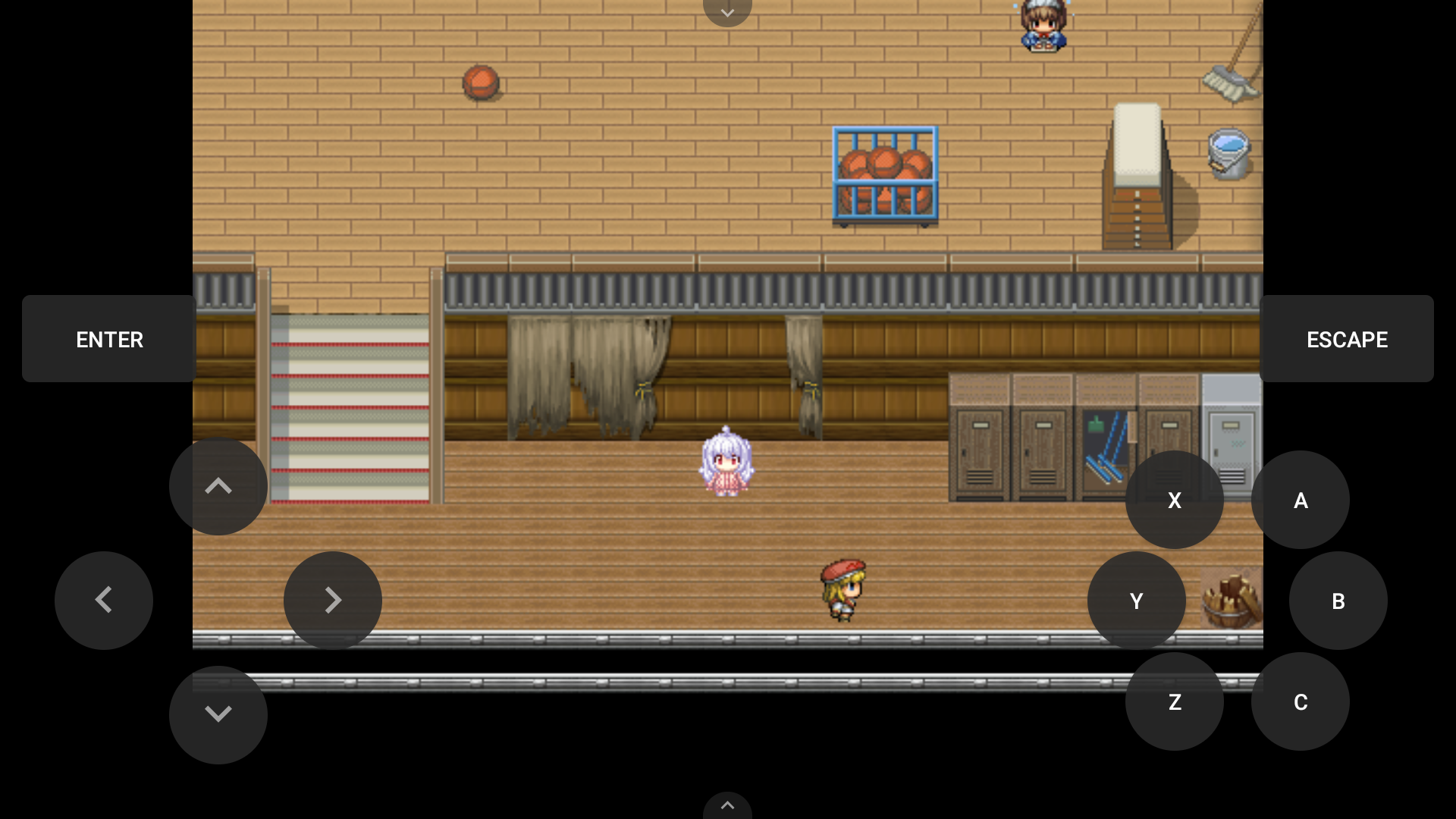Screen dimensions: 1456x819
Task: Expand the bottom chevron handle
Action: (727, 806)
